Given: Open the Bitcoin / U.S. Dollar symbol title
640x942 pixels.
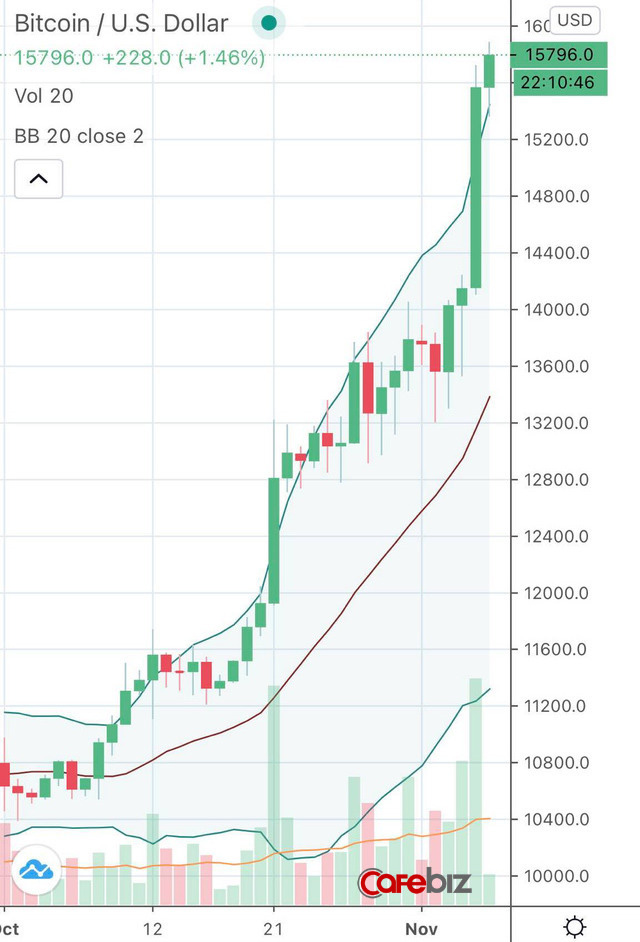Looking at the screenshot, I should [x=121, y=22].
